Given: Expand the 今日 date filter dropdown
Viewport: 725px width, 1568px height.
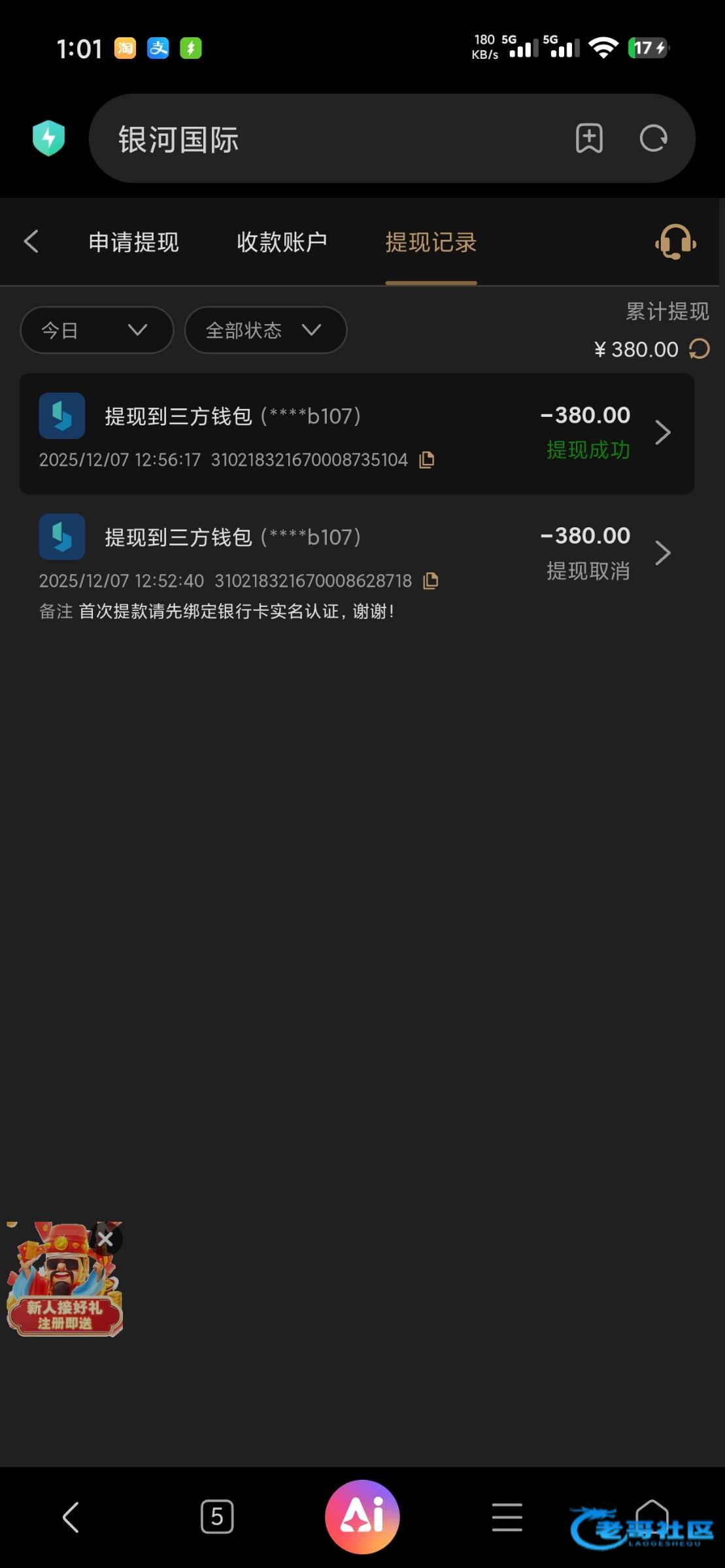Looking at the screenshot, I should point(97,330).
